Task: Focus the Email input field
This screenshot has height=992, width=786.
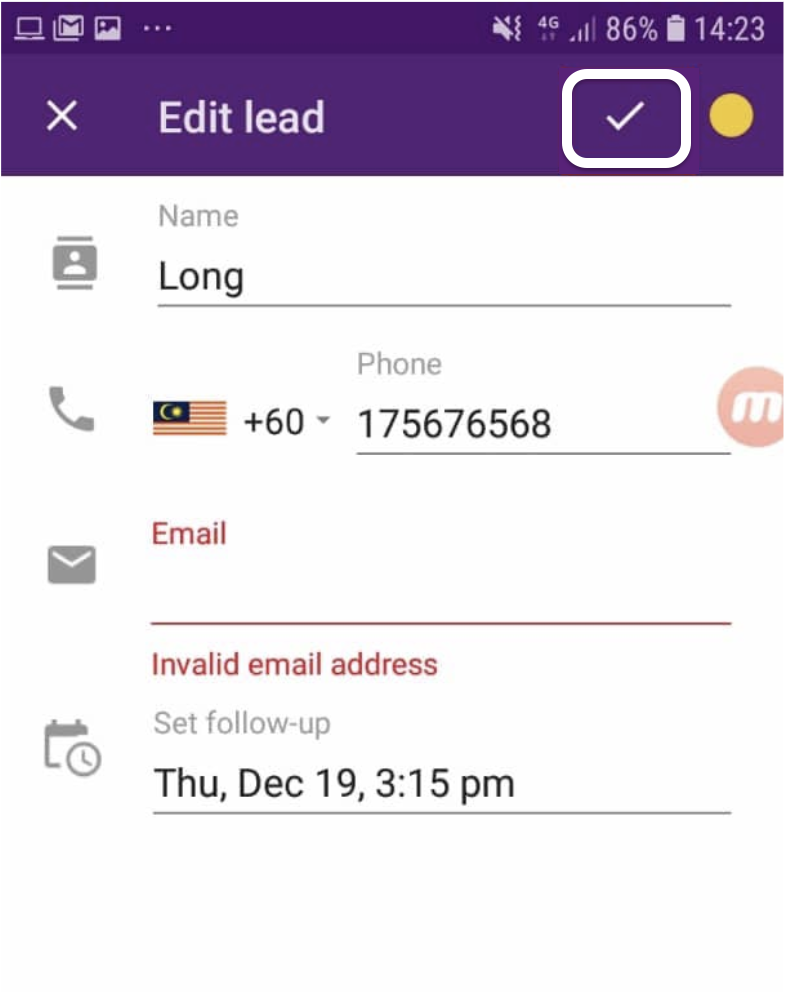Action: (x=440, y=590)
